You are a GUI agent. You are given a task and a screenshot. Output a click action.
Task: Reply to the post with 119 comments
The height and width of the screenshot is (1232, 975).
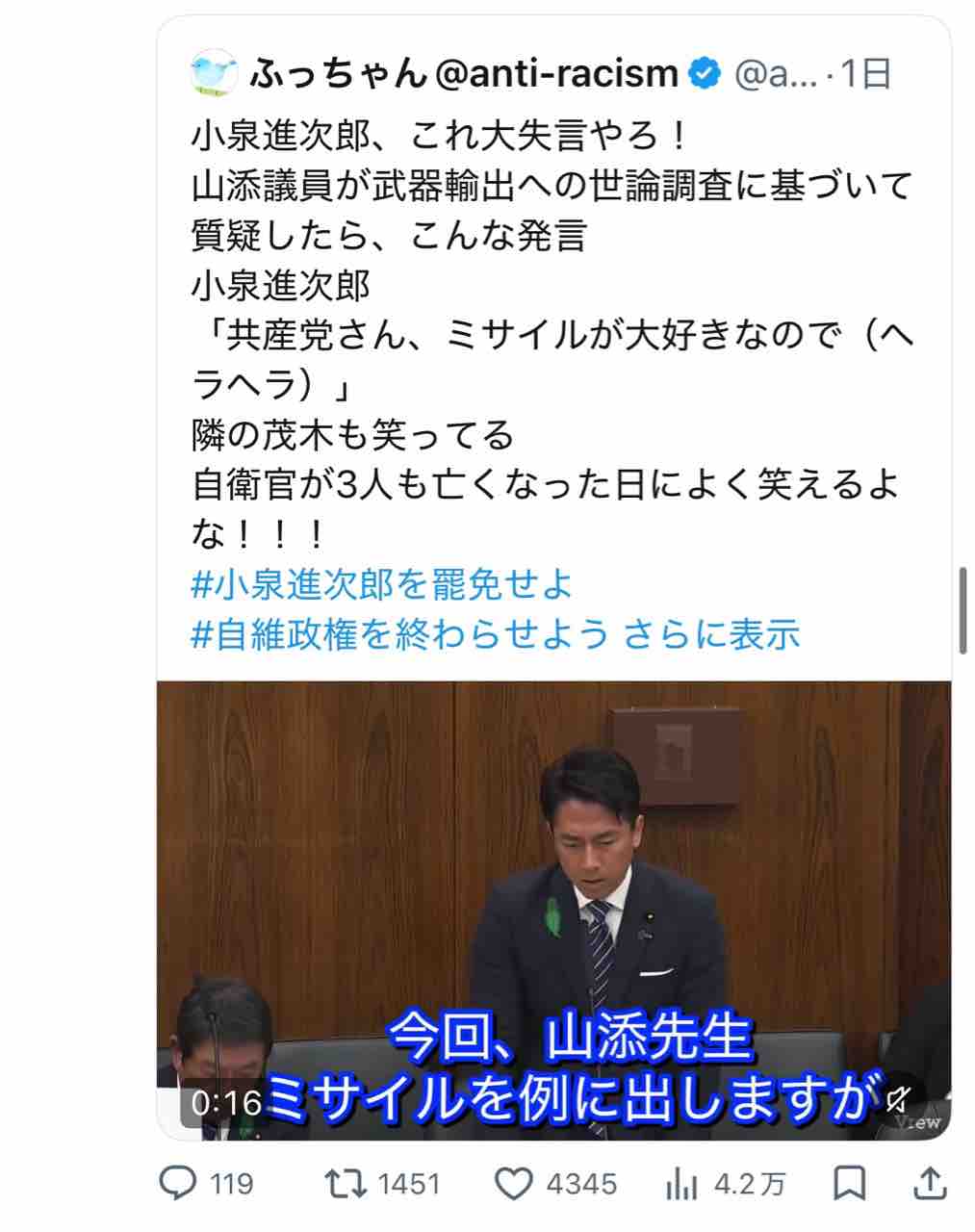pos(206,1184)
